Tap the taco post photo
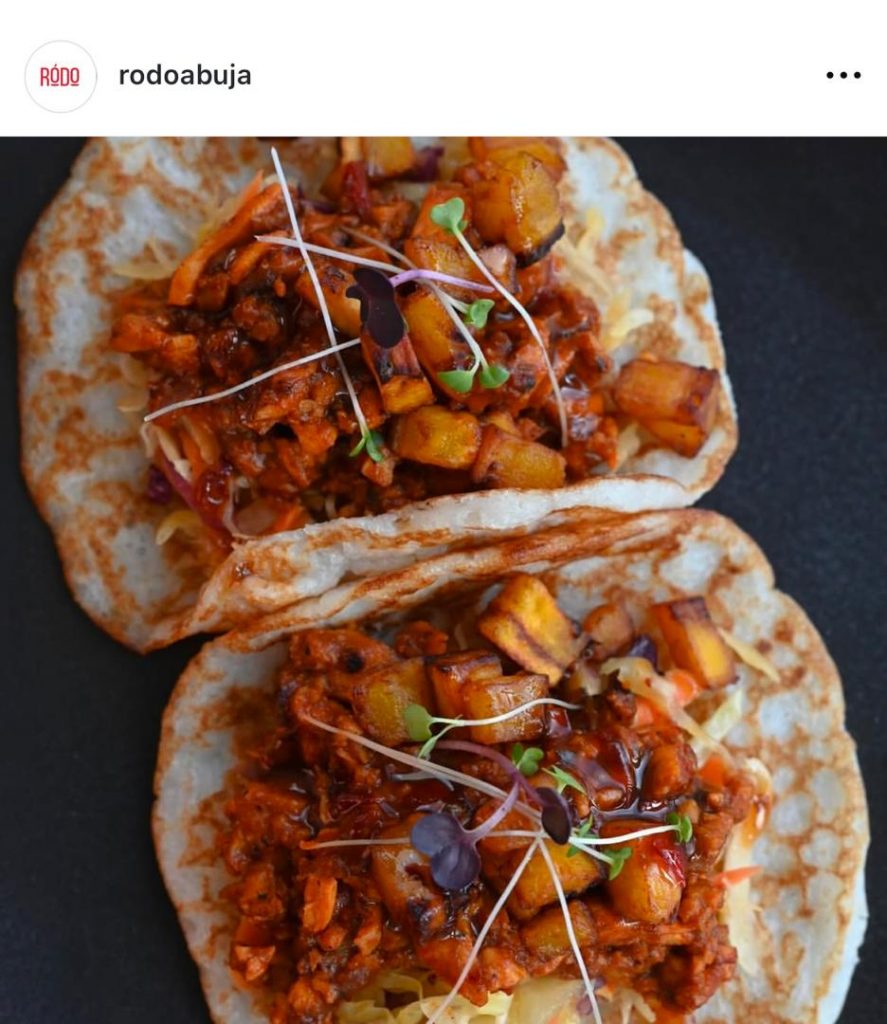The height and width of the screenshot is (1024, 887). coord(443,580)
